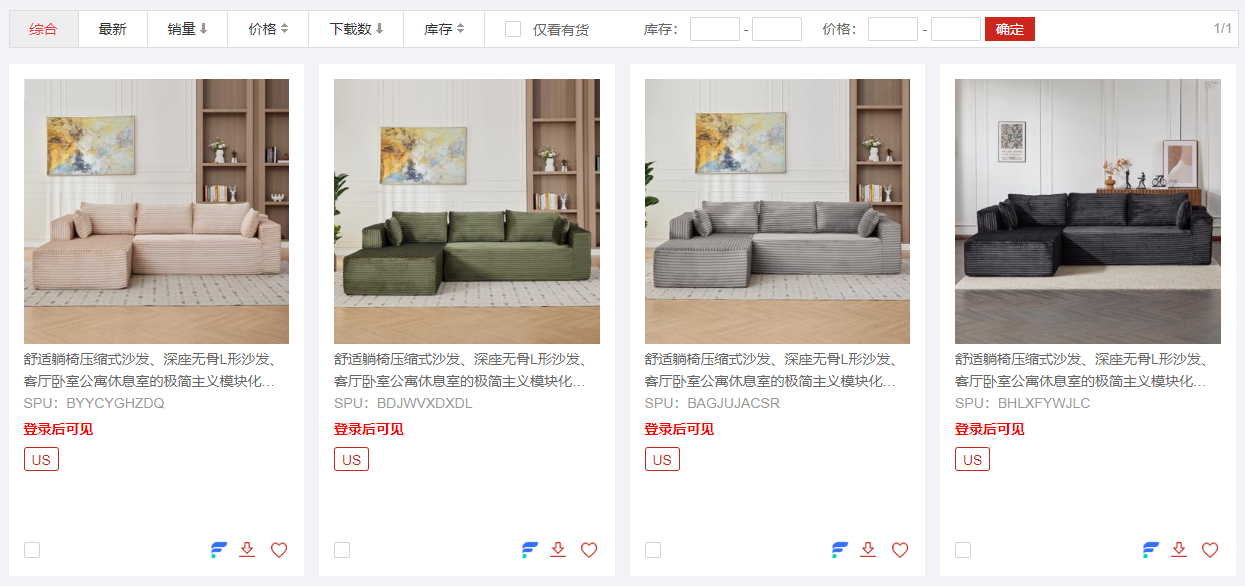Download product BDJWVXDXDL data
The image size is (1245, 586).
[558, 549]
